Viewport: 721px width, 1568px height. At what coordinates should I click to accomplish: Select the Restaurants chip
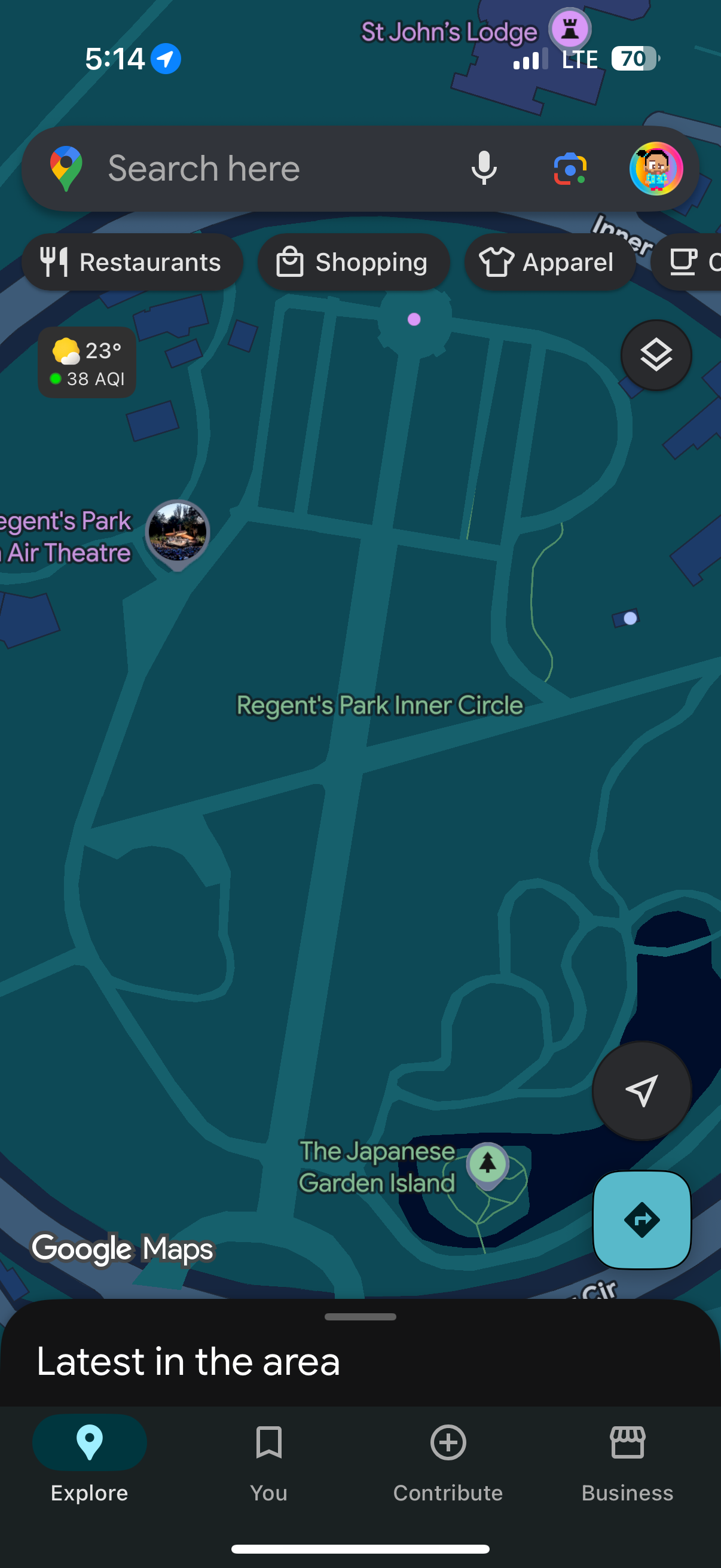(132, 263)
